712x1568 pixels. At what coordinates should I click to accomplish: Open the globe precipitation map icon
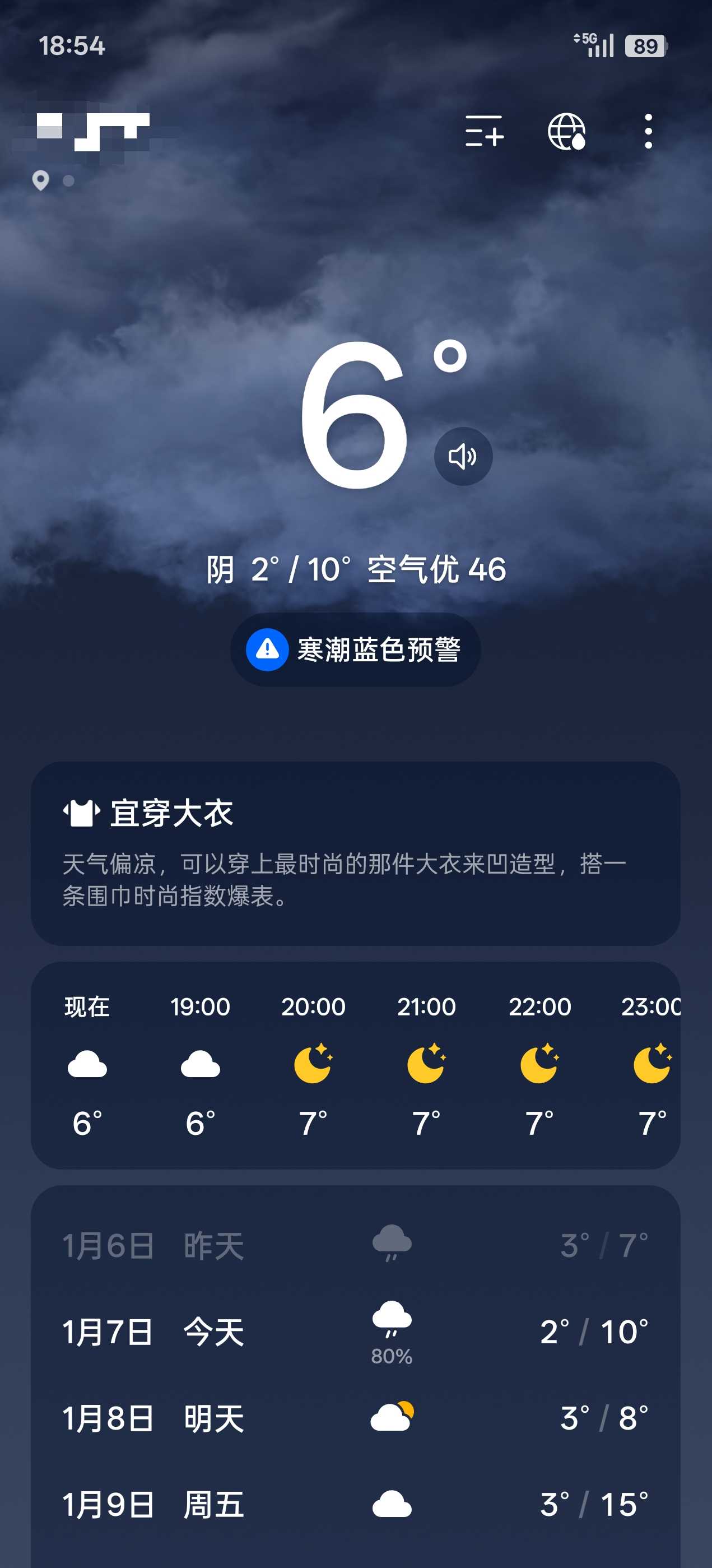pos(566,131)
